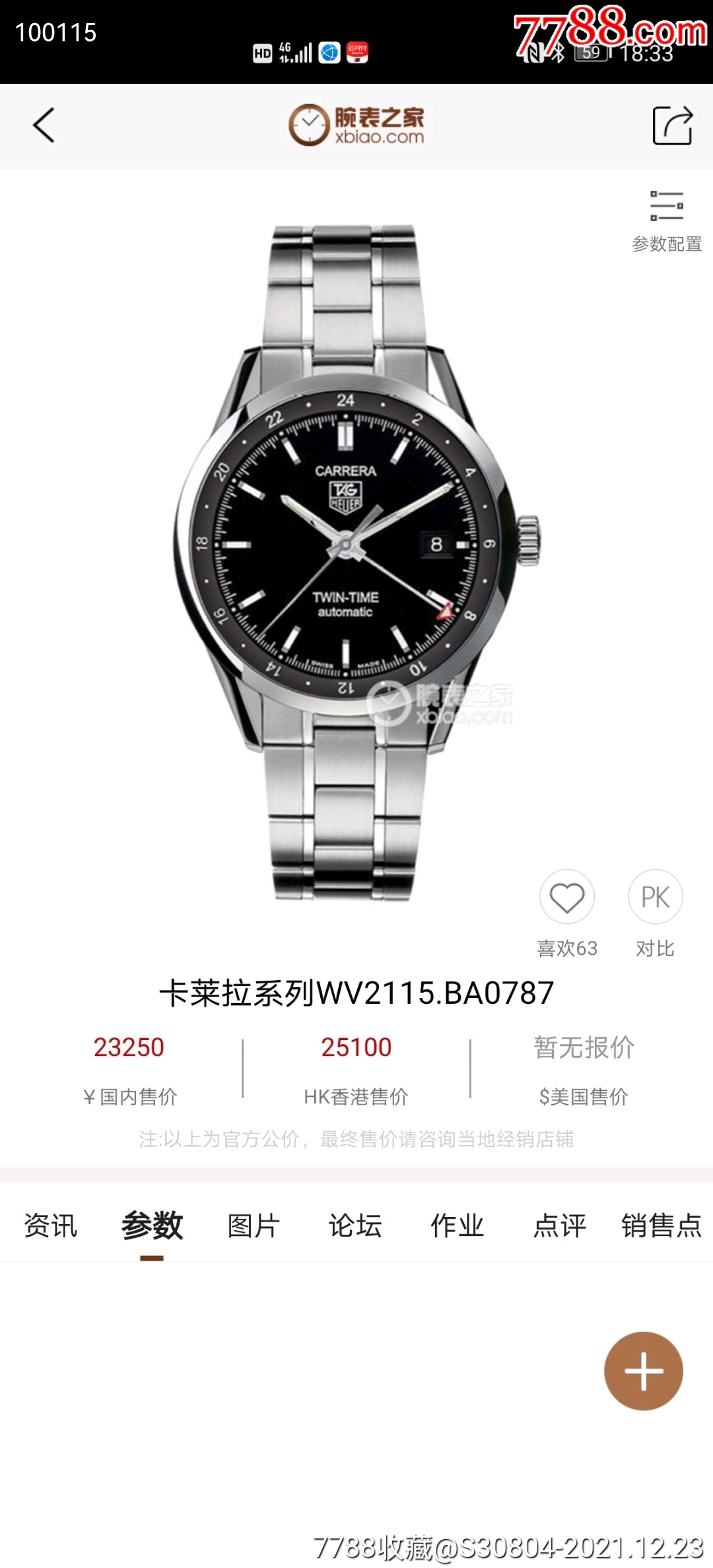Switch to the 资讯 tab
The image size is (713, 1568).
(51, 1226)
